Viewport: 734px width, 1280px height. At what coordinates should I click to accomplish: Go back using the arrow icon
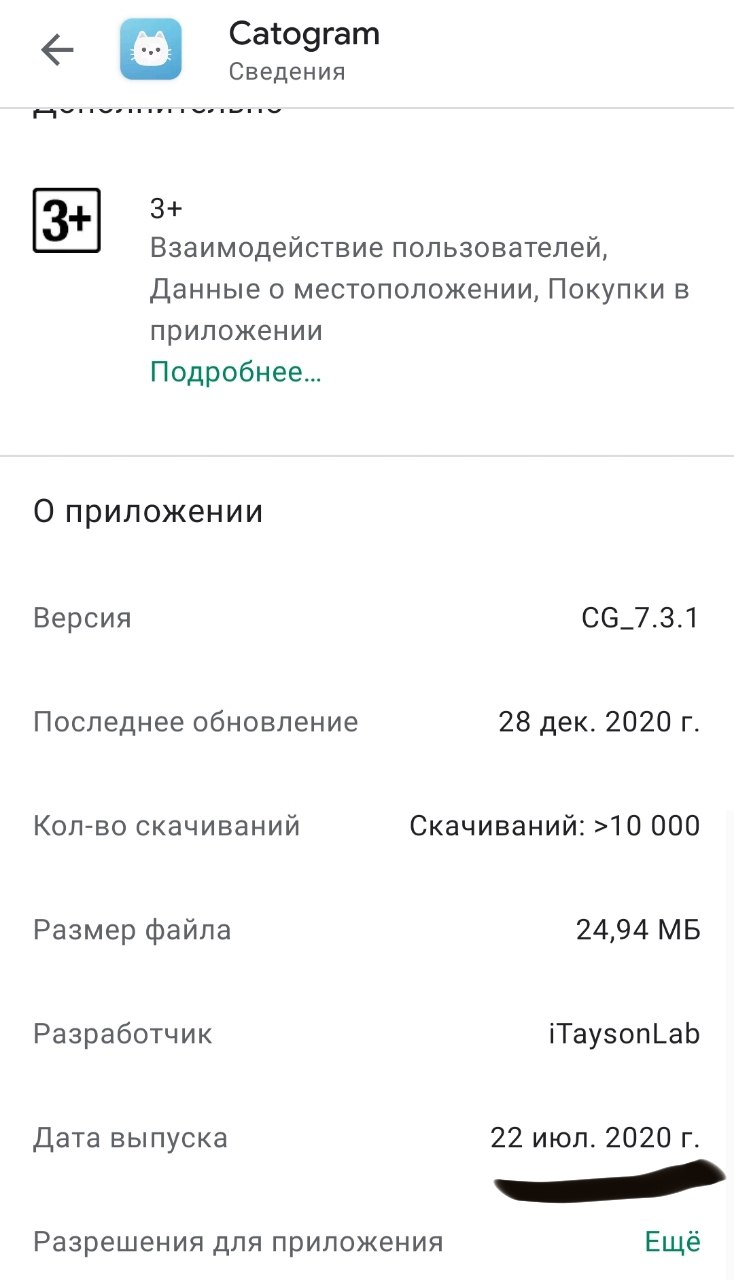tap(57, 51)
